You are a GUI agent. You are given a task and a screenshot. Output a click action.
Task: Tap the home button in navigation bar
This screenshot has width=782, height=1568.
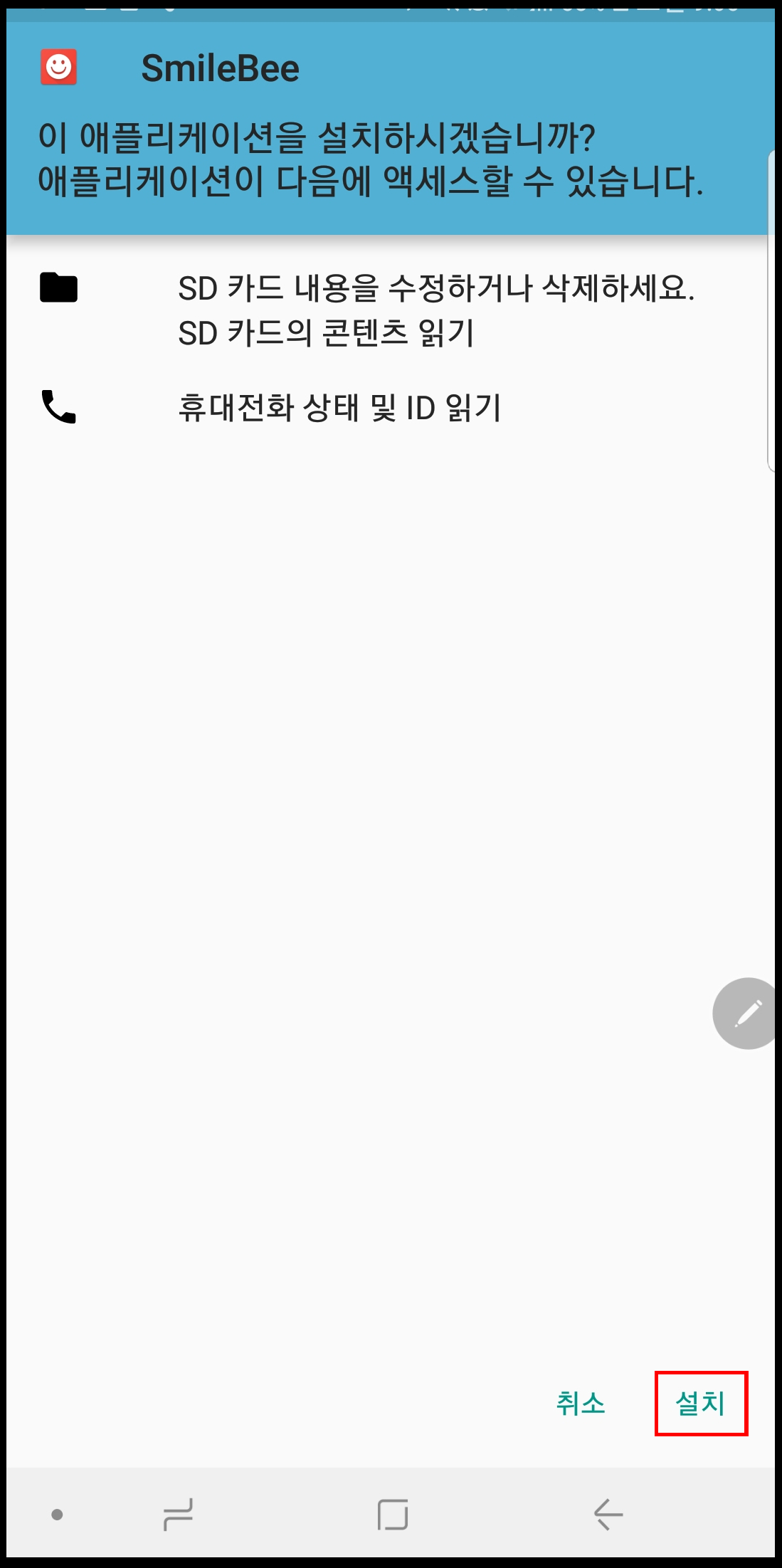[x=393, y=1514]
